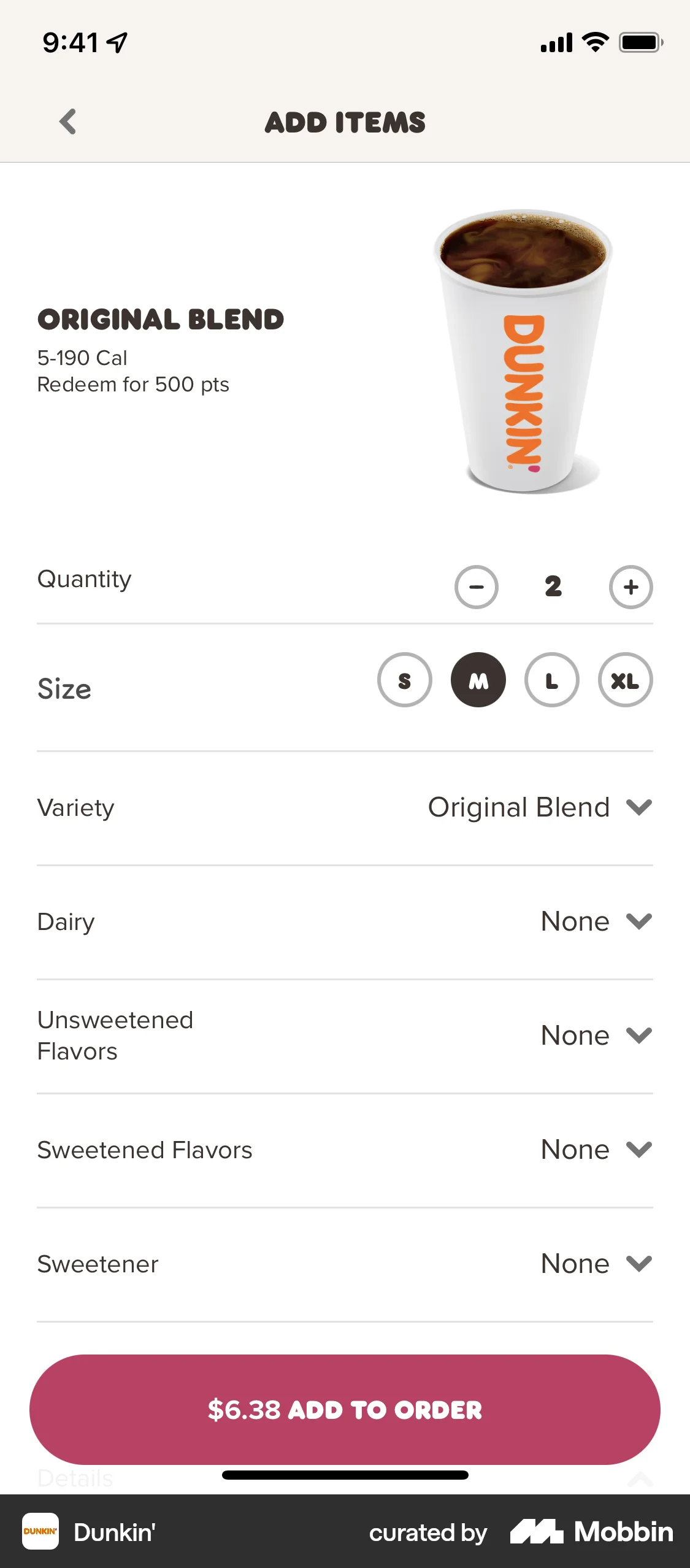
Task: Open Sweetened Flavors selector
Action: [638, 1149]
